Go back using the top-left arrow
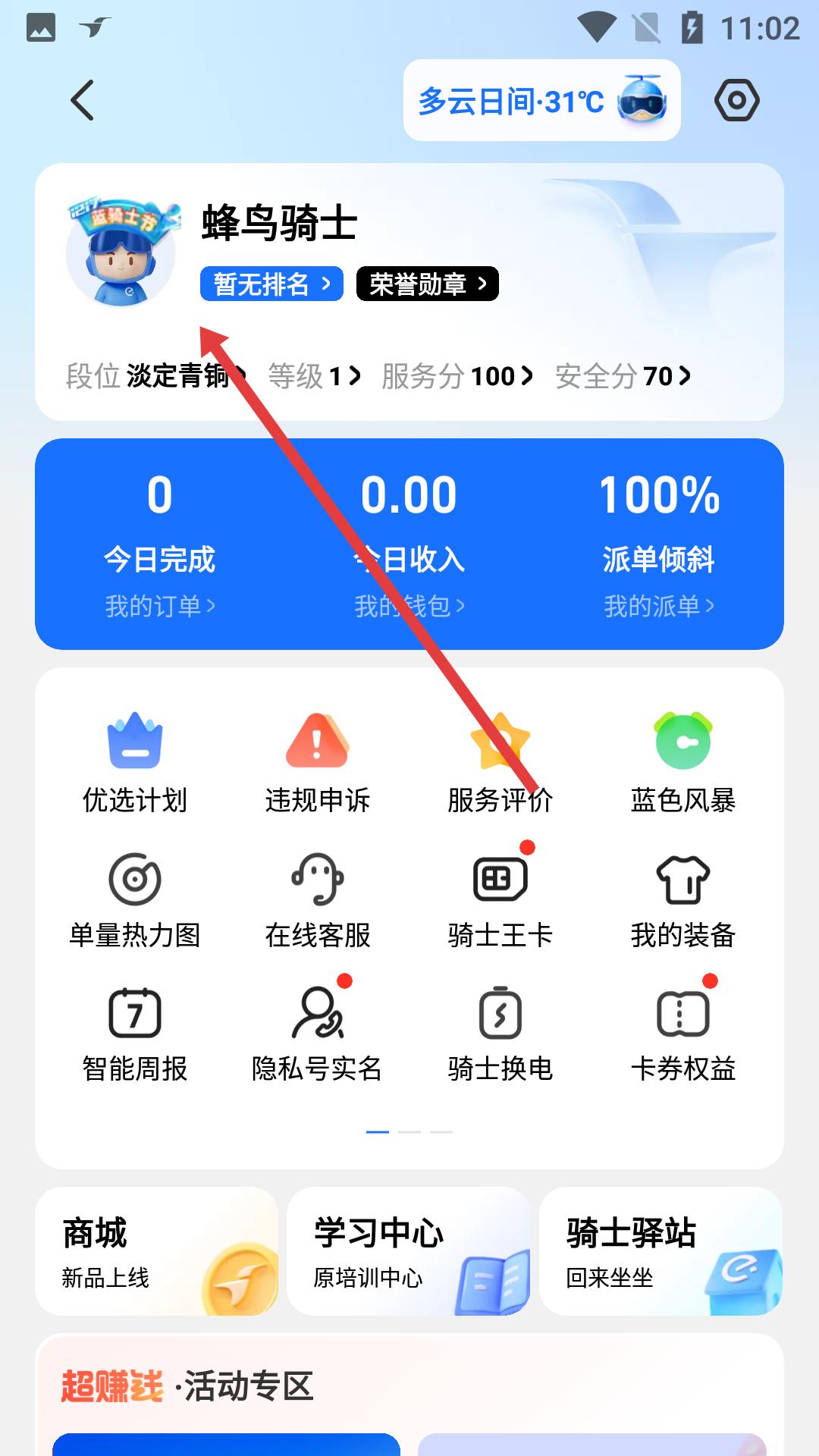 (x=82, y=100)
